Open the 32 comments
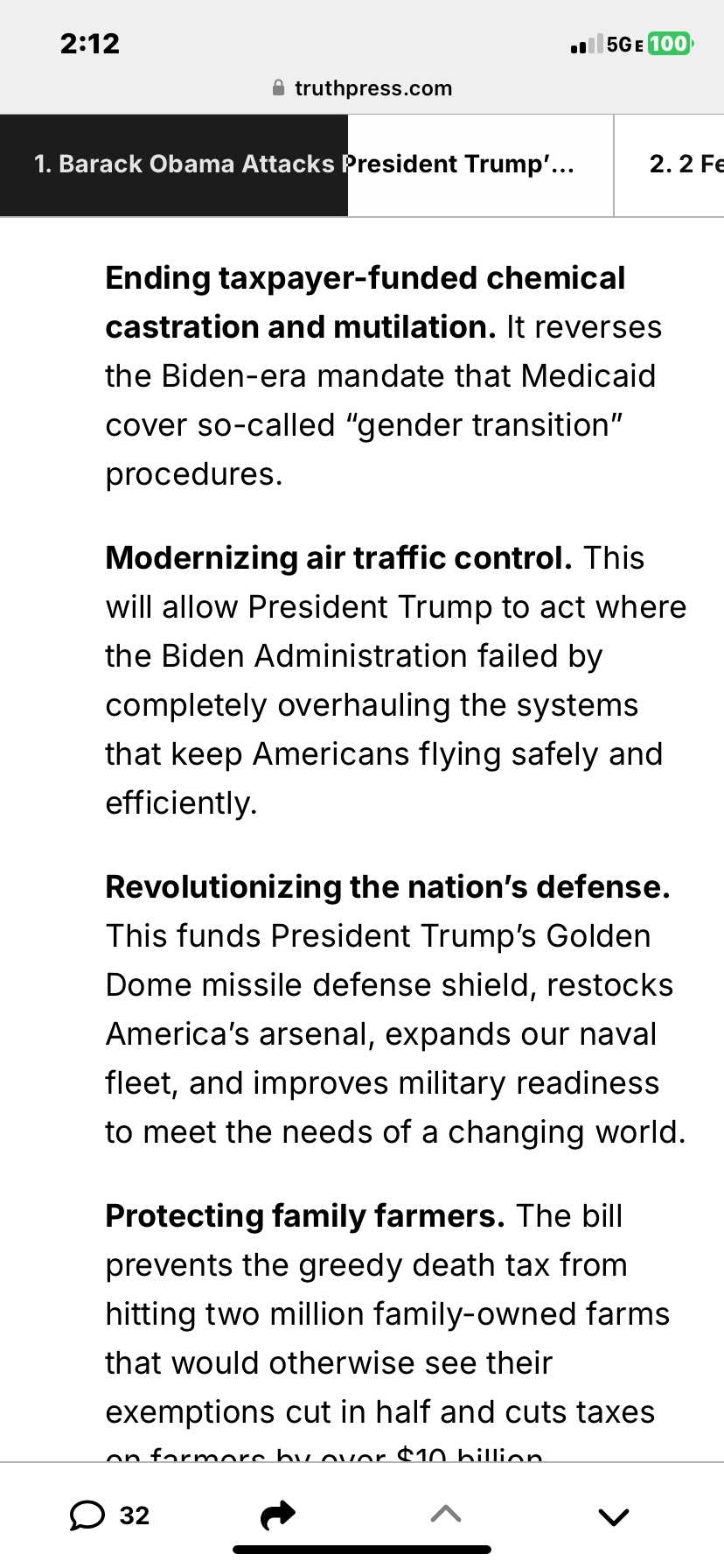This screenshot has width=724, height=1568. (x=110, y=1515)
